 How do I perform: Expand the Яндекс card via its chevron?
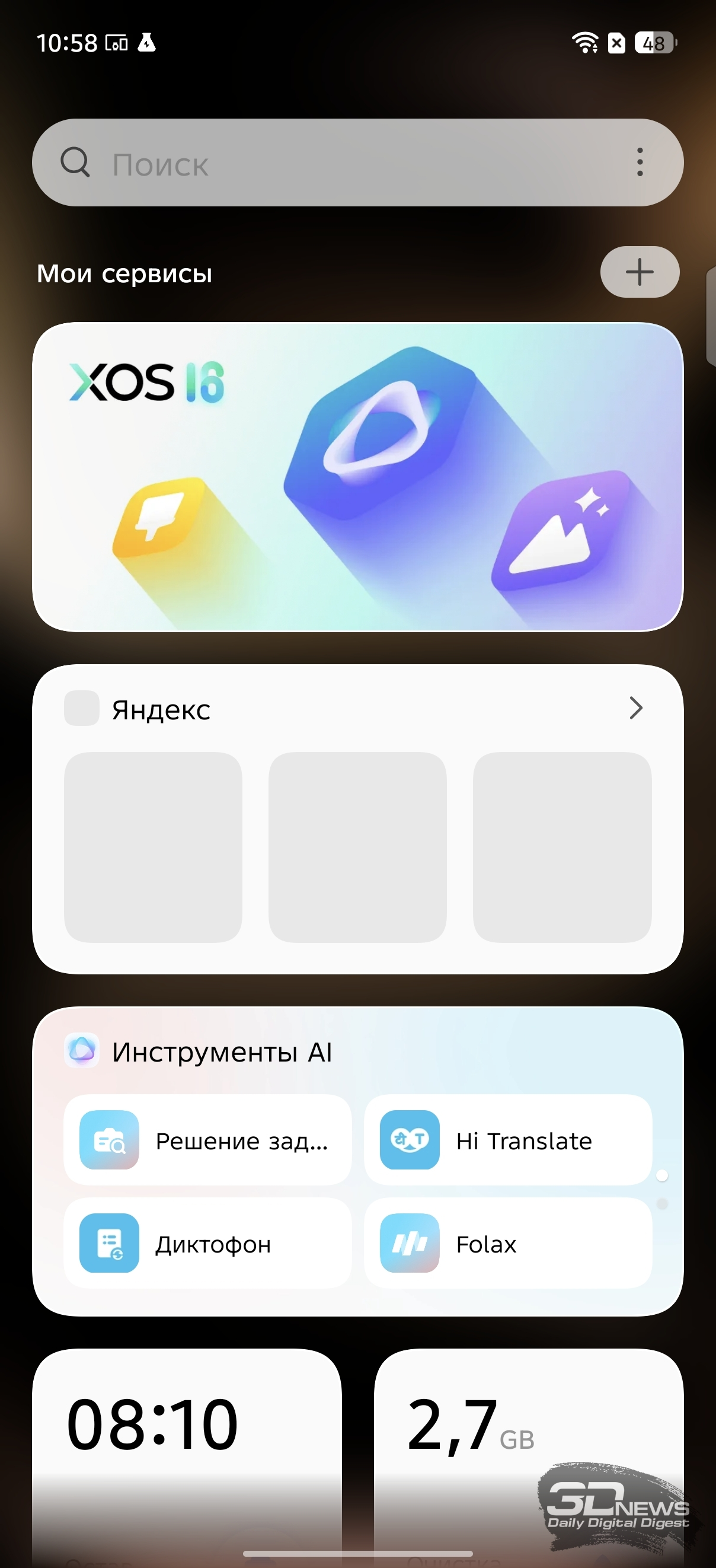click(636, 708)
